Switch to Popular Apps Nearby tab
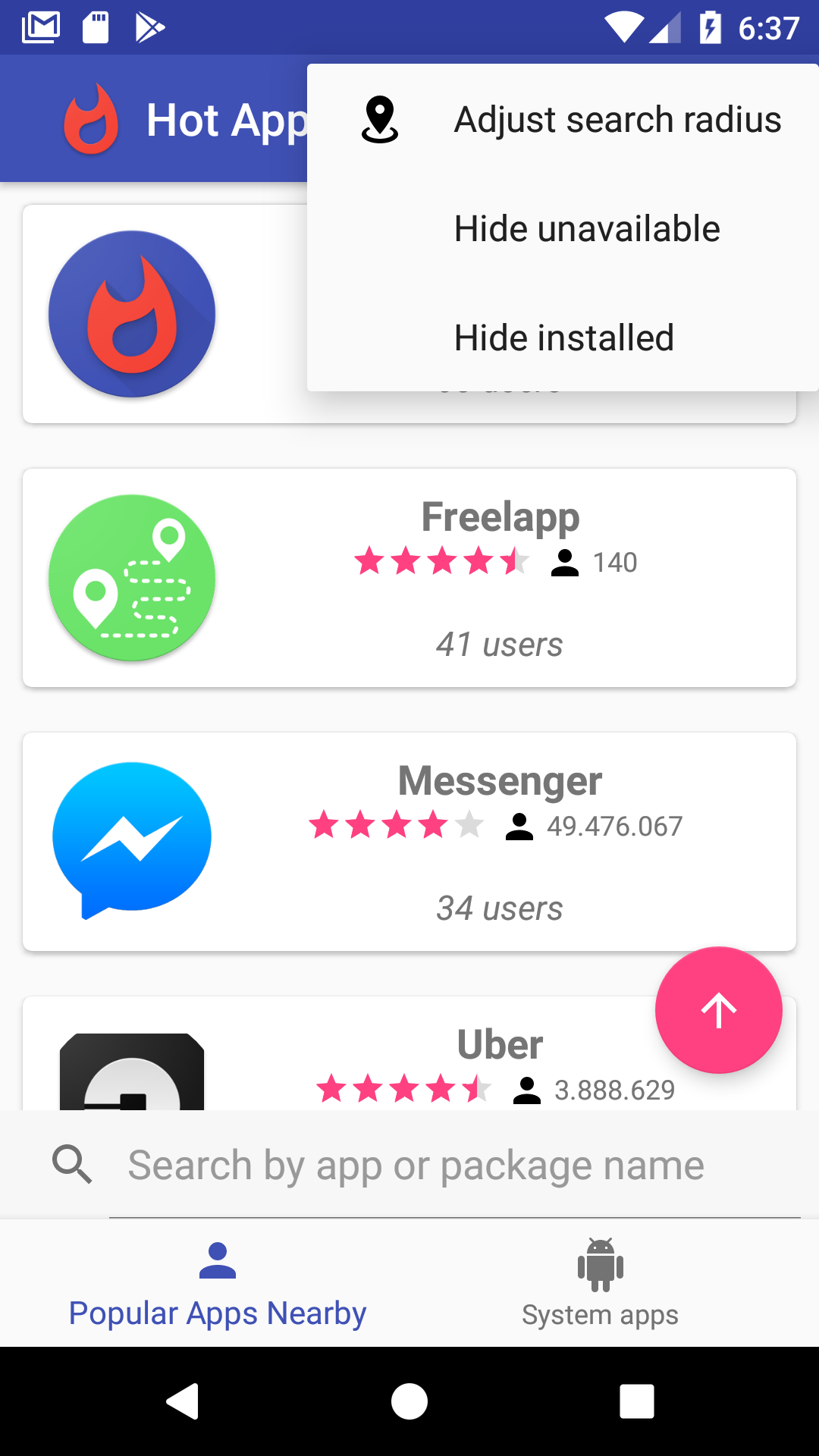This screenshot has width=819, height=1456. tap(218, 1283)
